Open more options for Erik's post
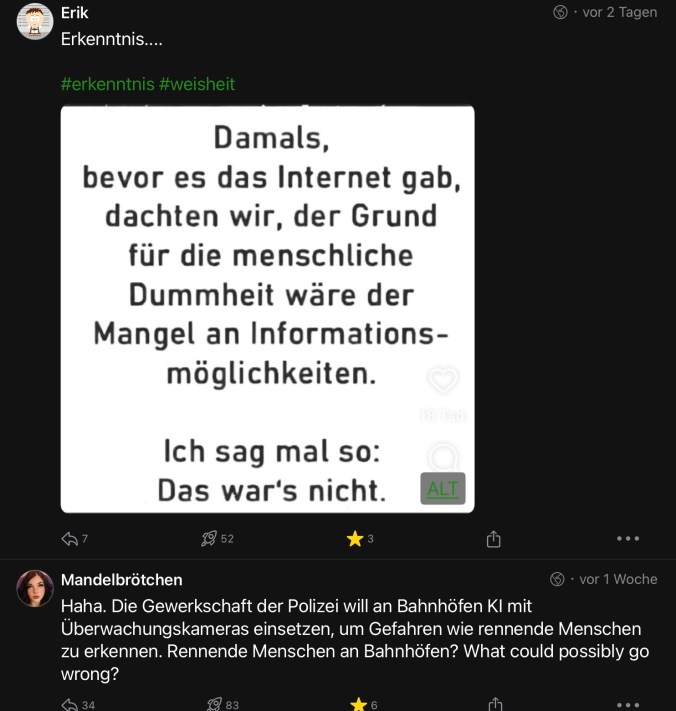Viewport: 676px width, 711px height. 628,539
